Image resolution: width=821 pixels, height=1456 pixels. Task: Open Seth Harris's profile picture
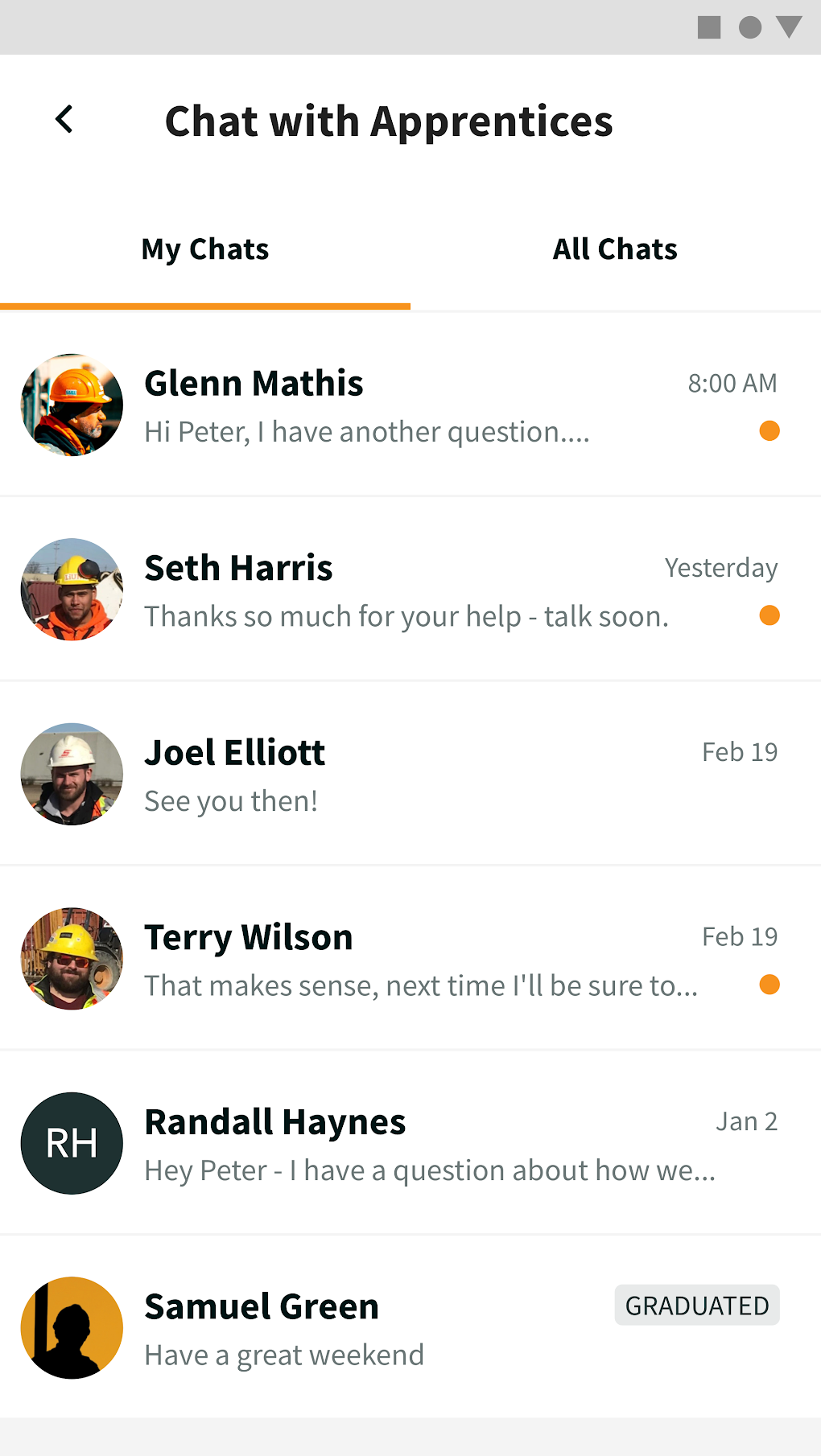[71, 590]
